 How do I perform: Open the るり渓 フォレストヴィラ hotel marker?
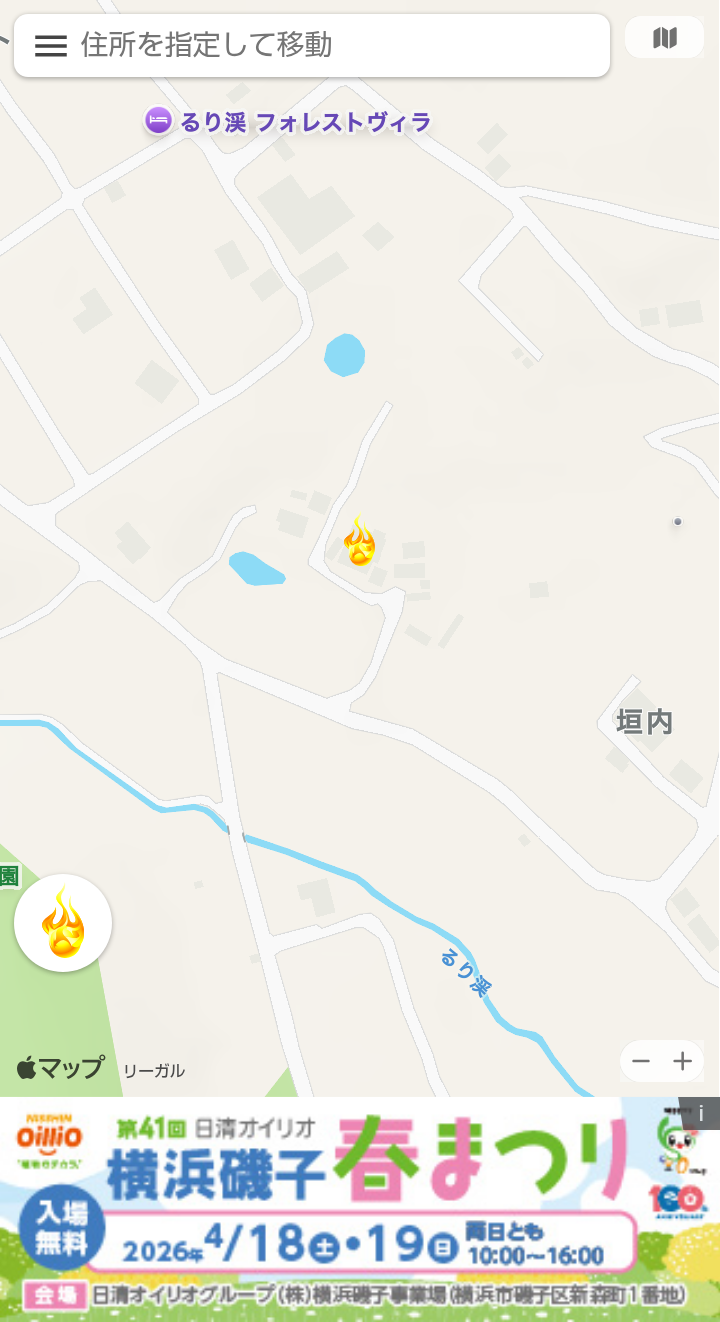click(x=158, y=121)
